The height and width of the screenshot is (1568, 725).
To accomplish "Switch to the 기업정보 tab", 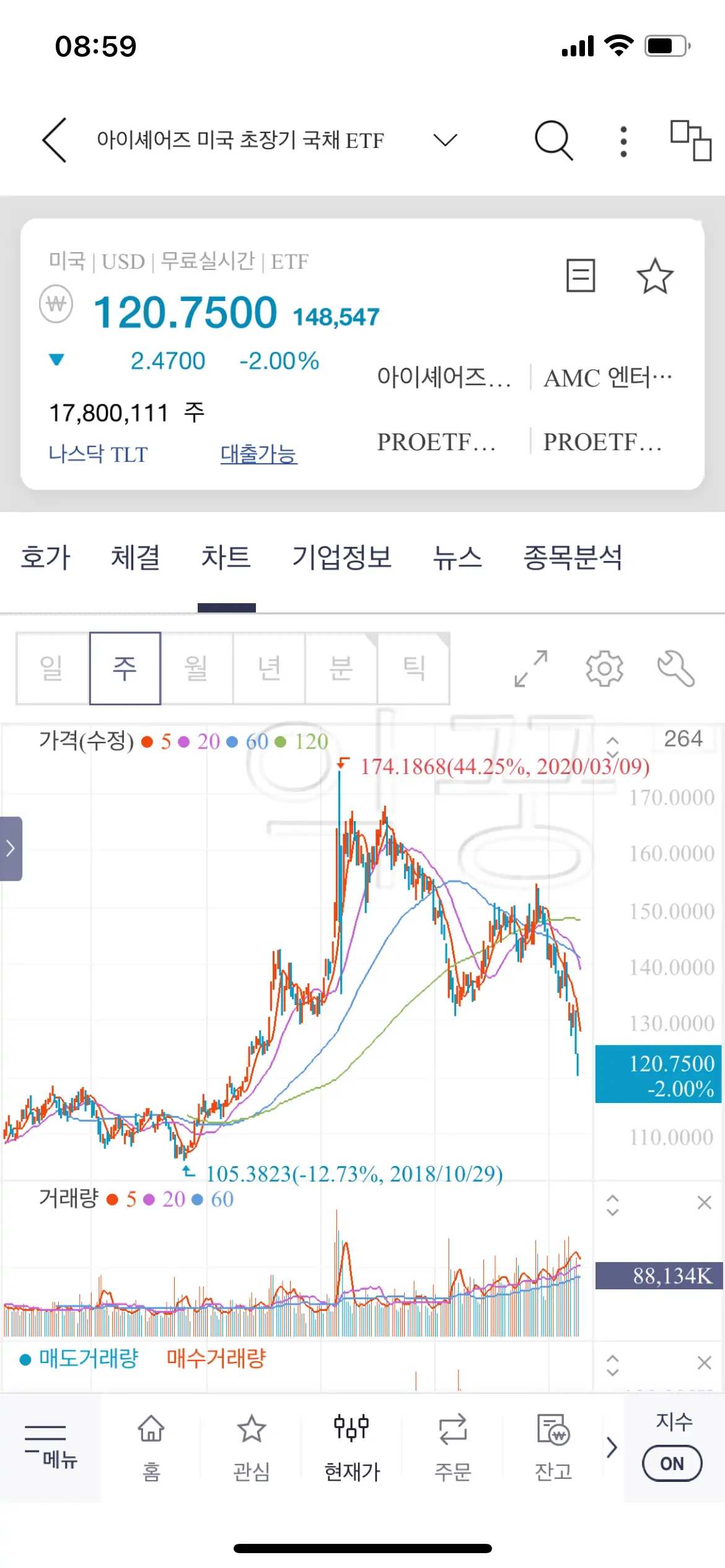I will pyautogui.click(x=341, y=557).
